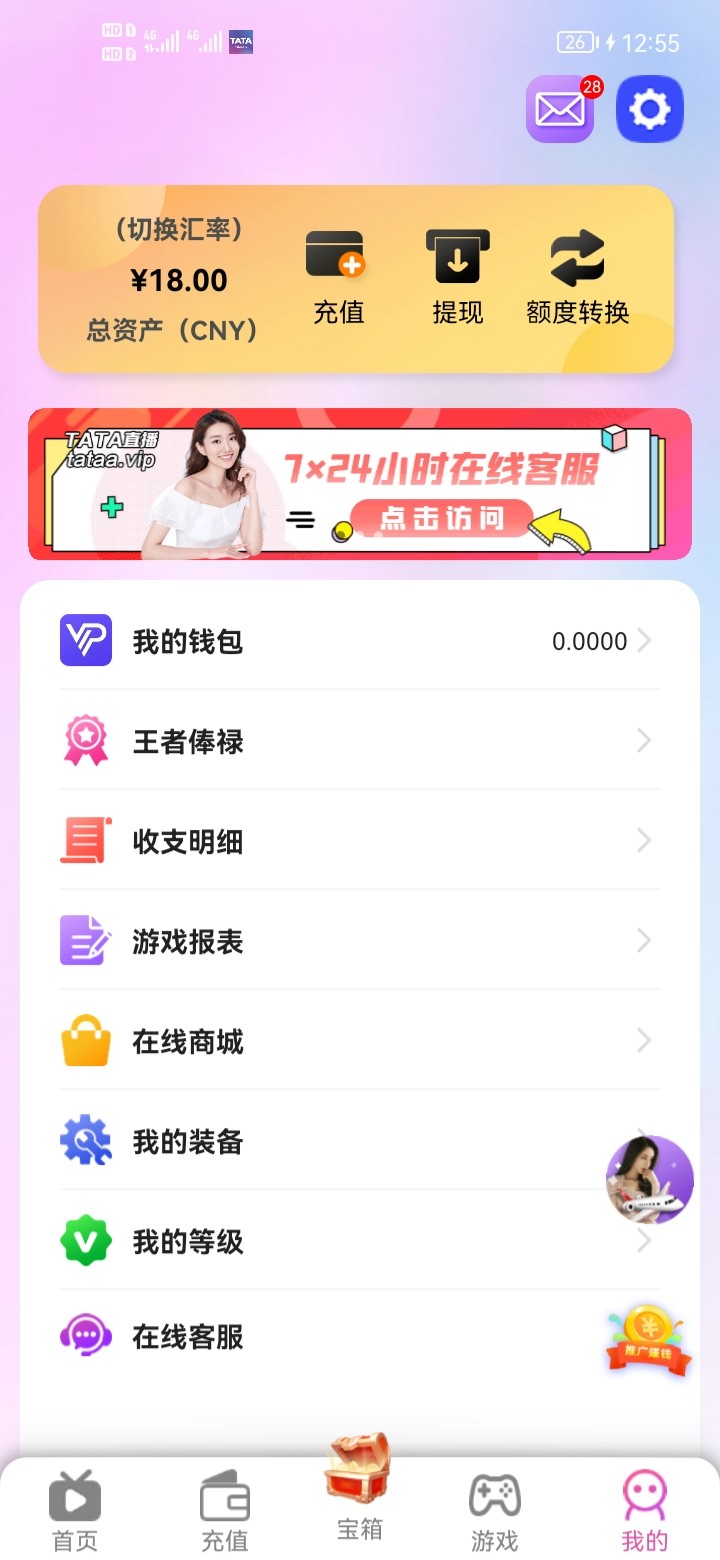
Task: Open 我的钱包
Action: pyautogui.click(x=360, y=641)
